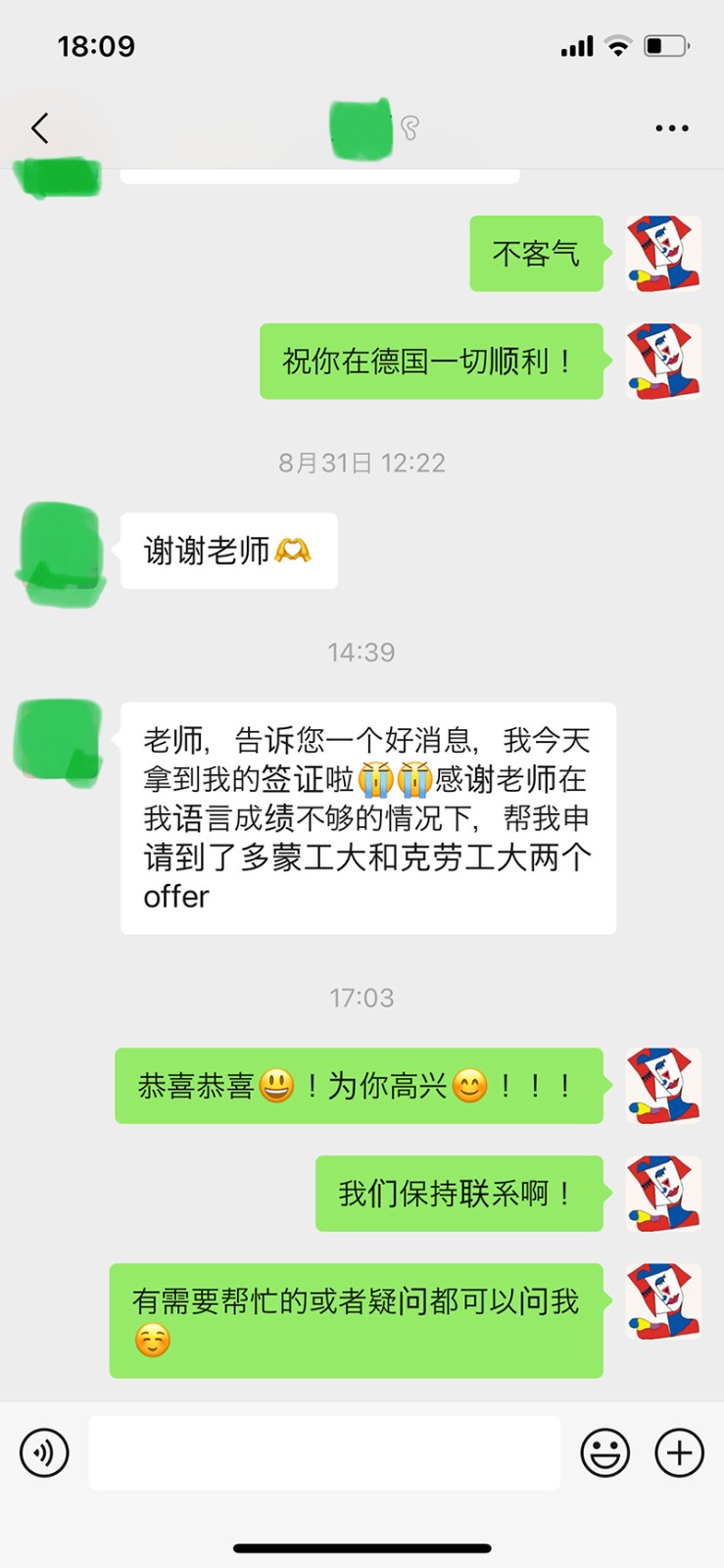
Task: Open the plus attachments menu
Action: click(x=679, y=1452)
